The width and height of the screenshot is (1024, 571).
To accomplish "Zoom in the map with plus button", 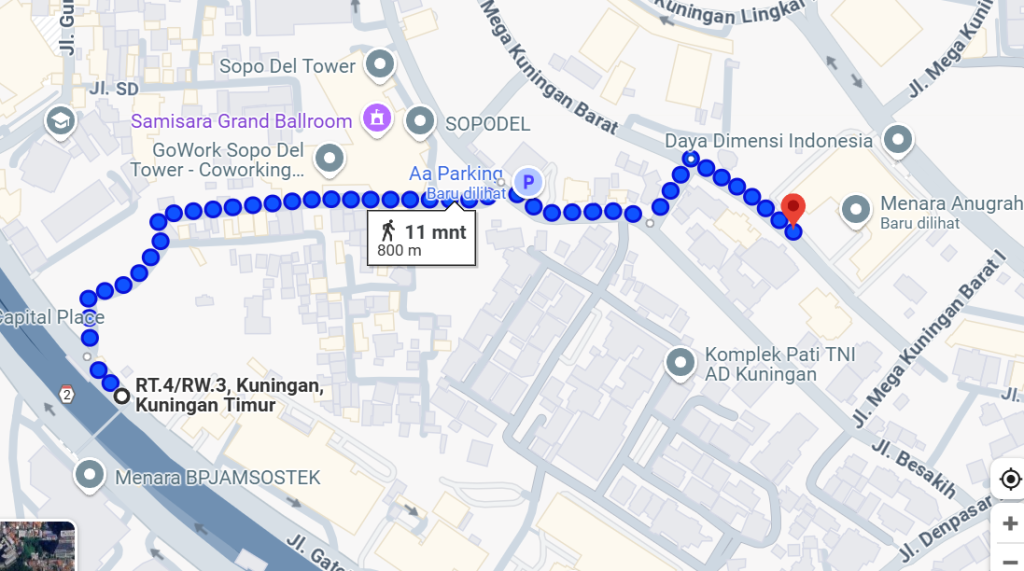I will click(1010, 523).
